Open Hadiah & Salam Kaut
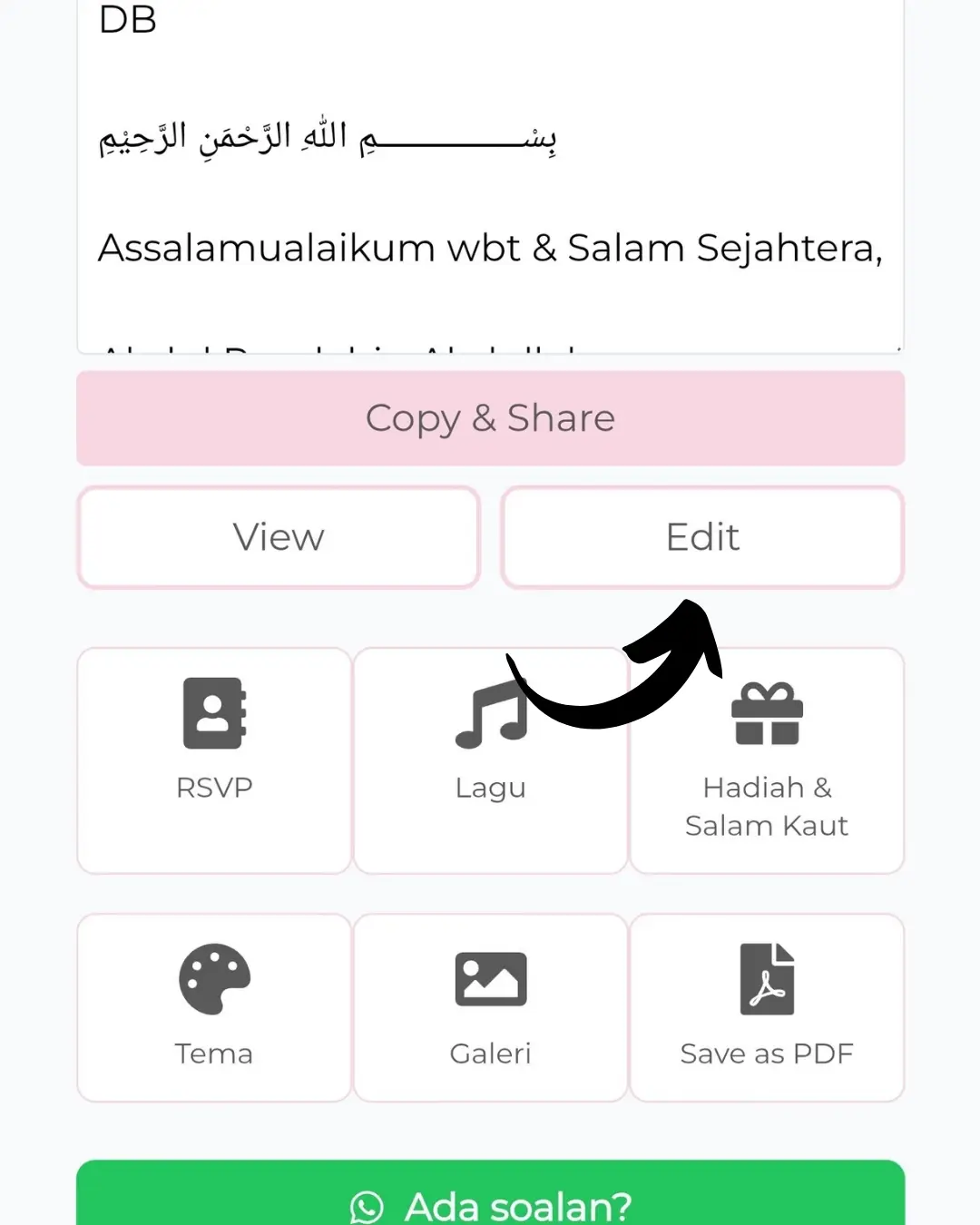Screen dimensions: 980x1225 pos(767,760)
